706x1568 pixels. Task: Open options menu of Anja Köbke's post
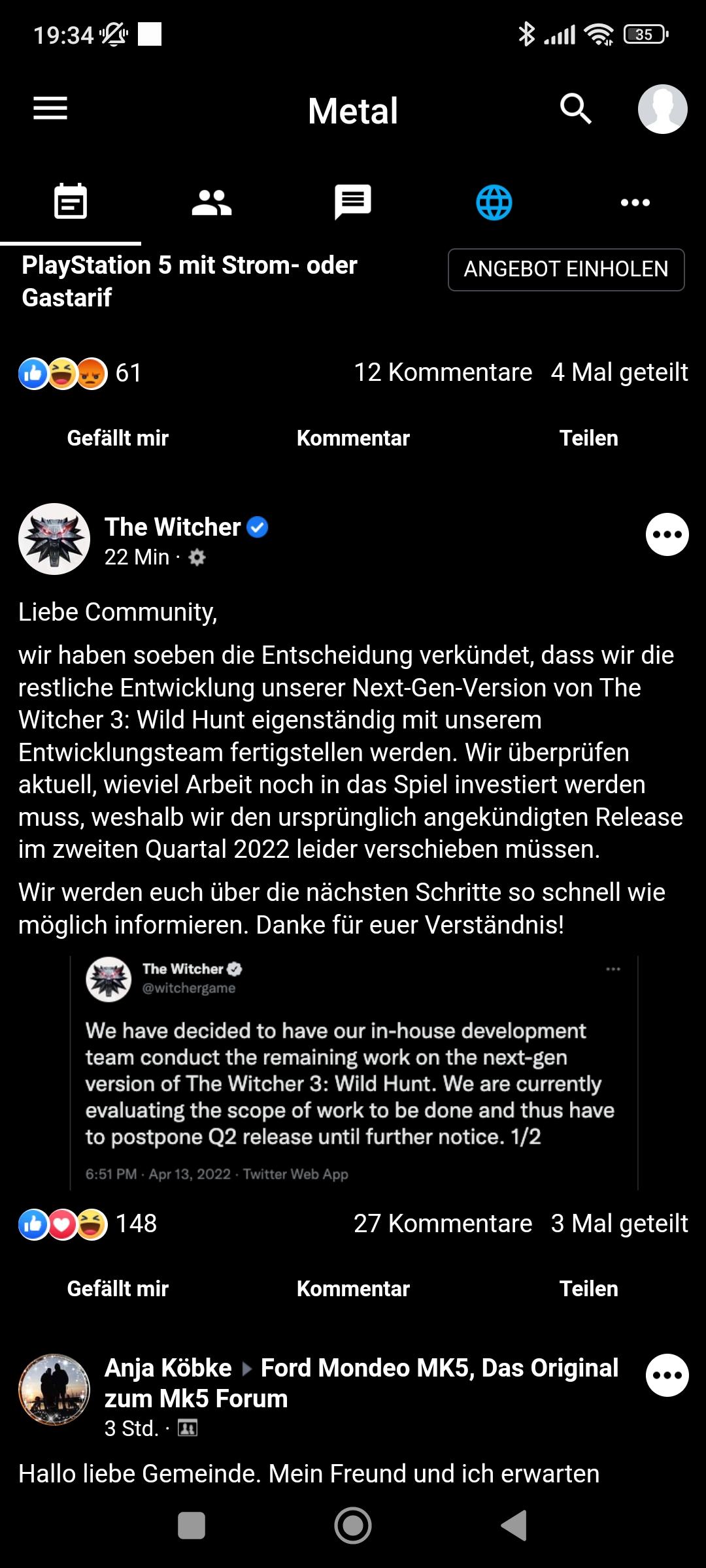(667, 1375)
